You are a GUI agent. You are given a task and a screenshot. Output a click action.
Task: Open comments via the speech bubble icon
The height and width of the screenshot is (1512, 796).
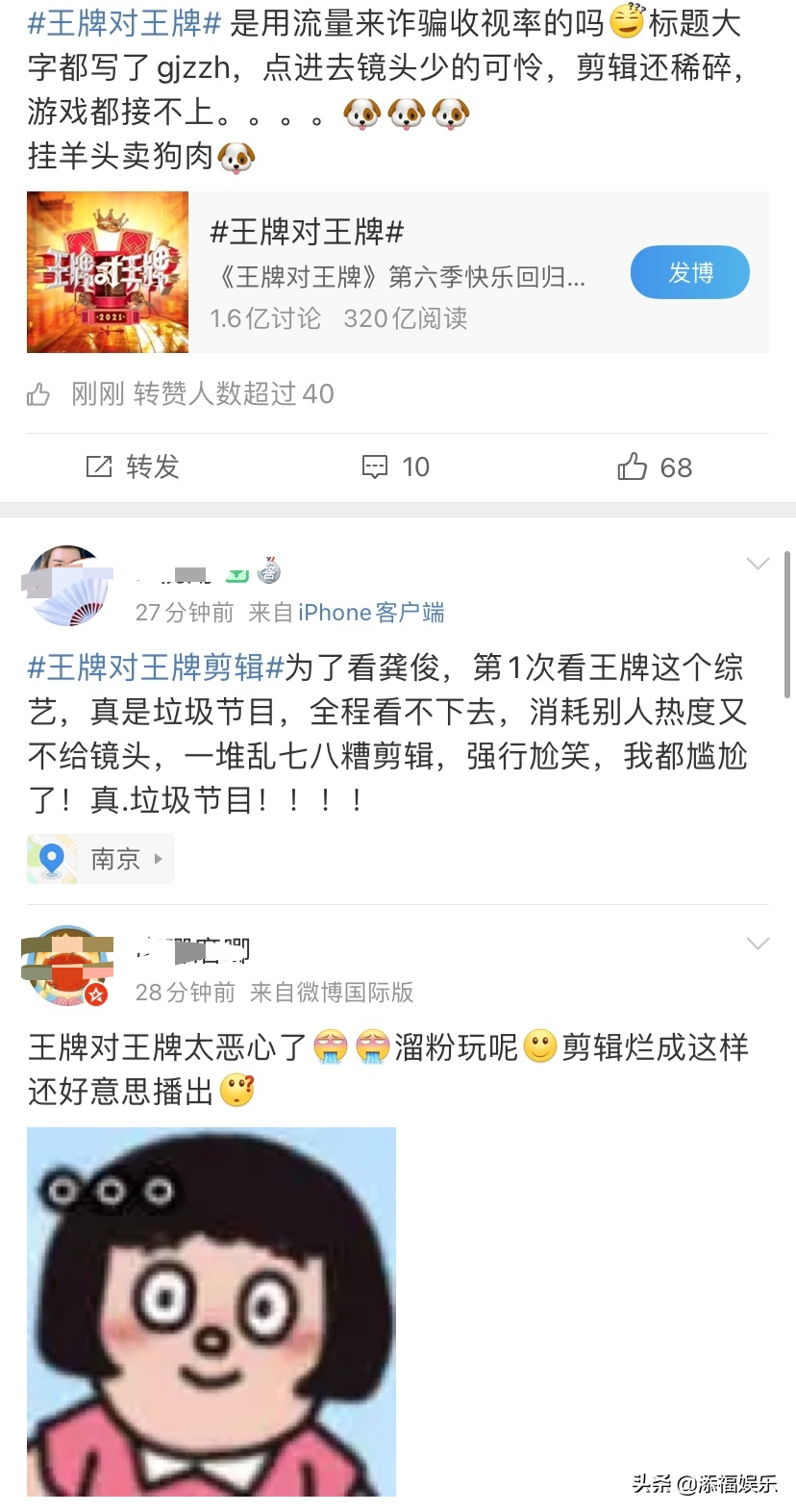pos(375,467)
